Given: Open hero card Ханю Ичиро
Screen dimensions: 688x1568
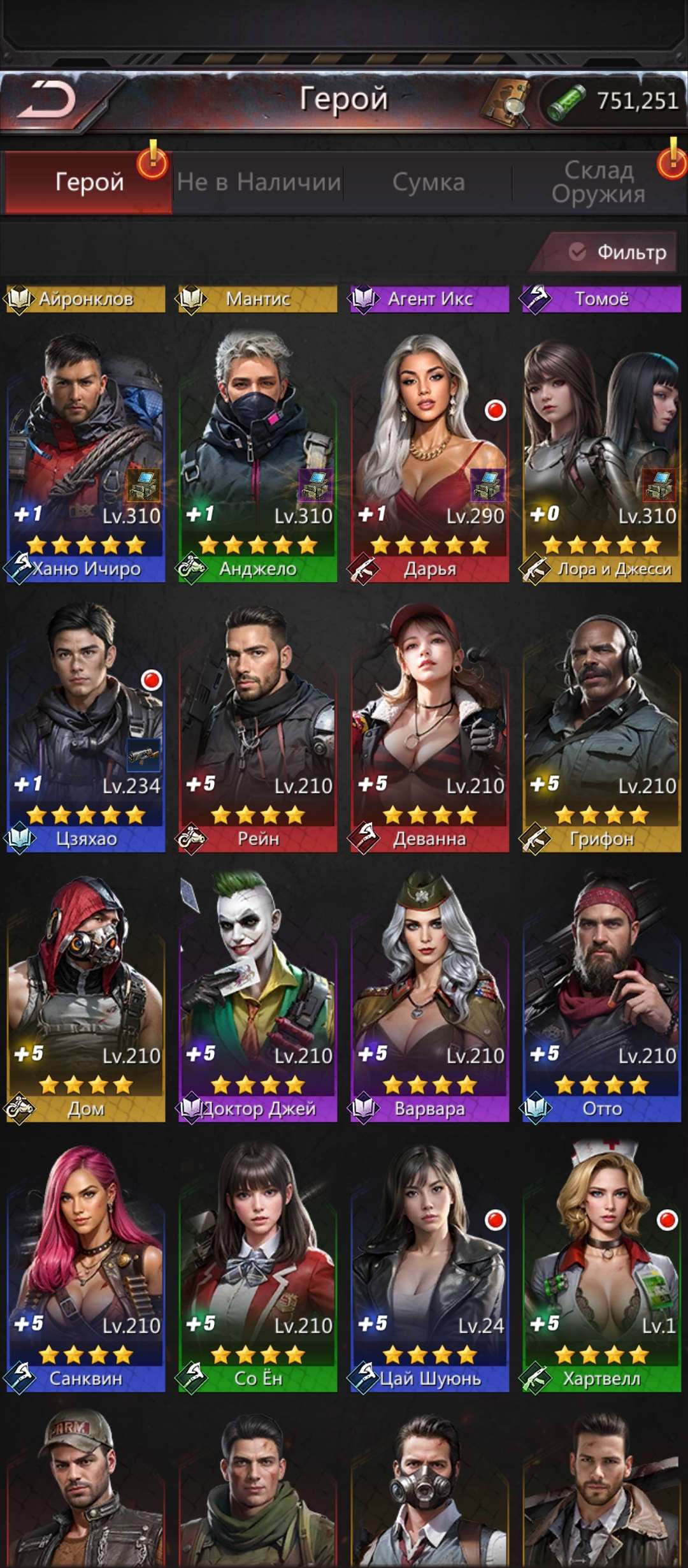Looking at the screenshot, I should pos(86,446).
